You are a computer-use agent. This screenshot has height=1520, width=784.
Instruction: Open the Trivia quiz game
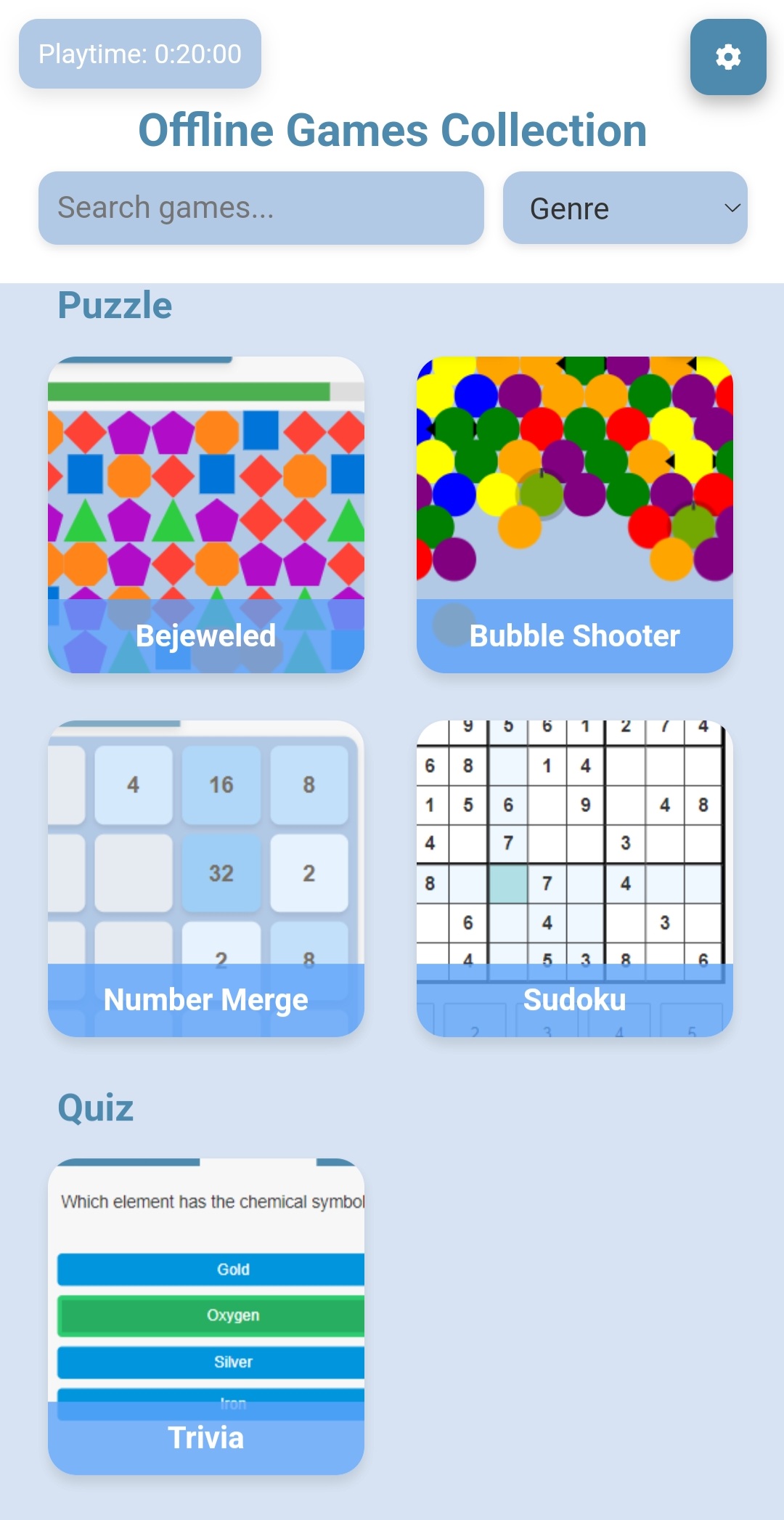[206, 1316]
